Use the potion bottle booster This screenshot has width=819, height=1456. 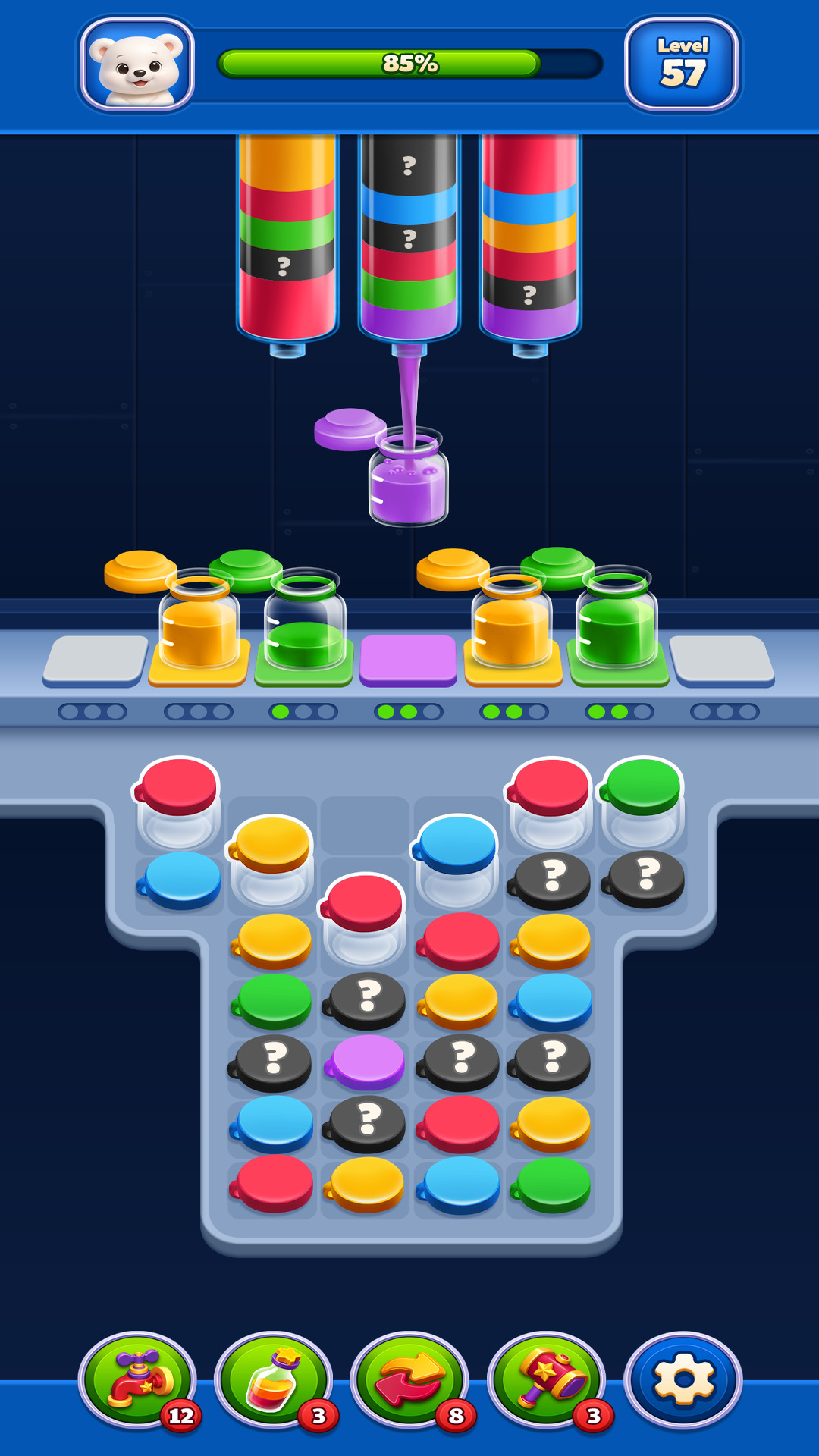274,1380
